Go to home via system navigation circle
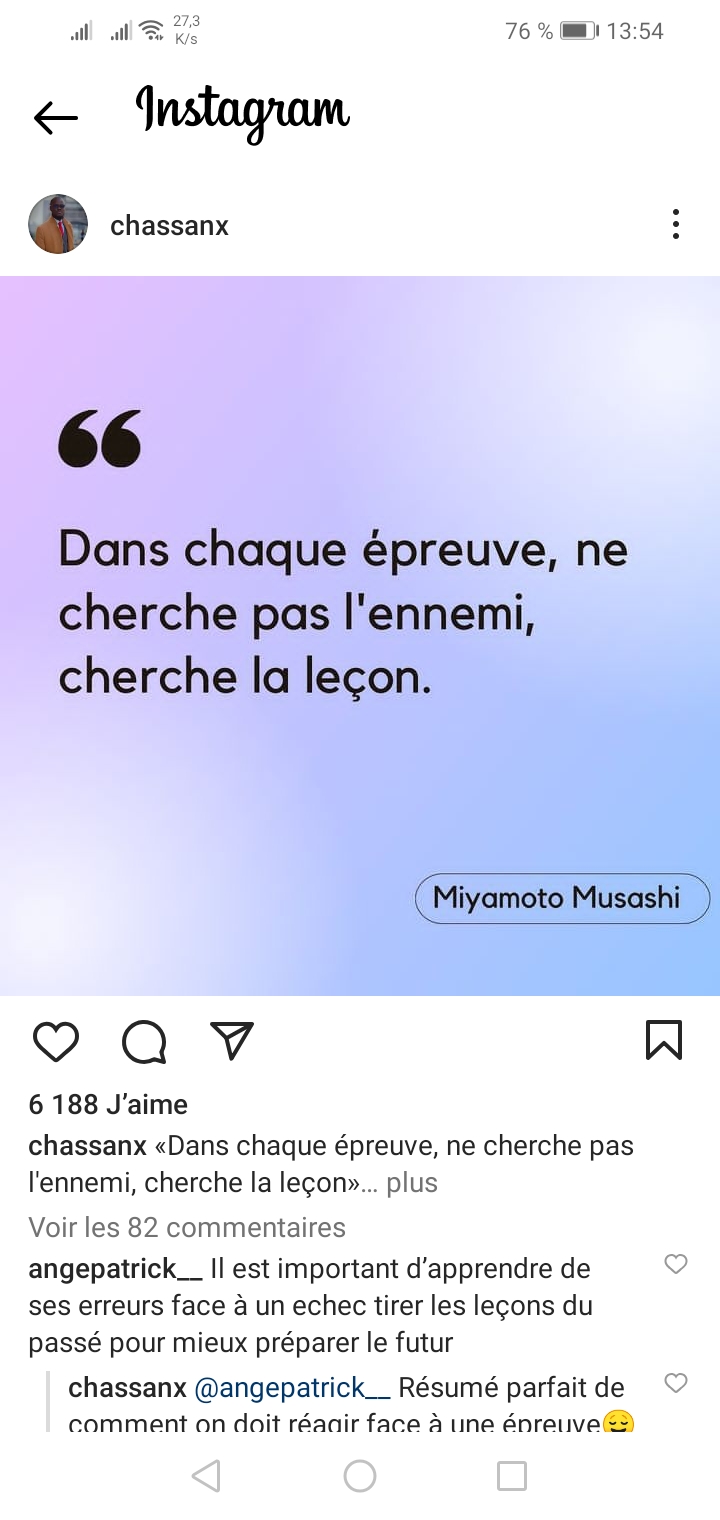Screen dimensions: 720x1520 360,1475
